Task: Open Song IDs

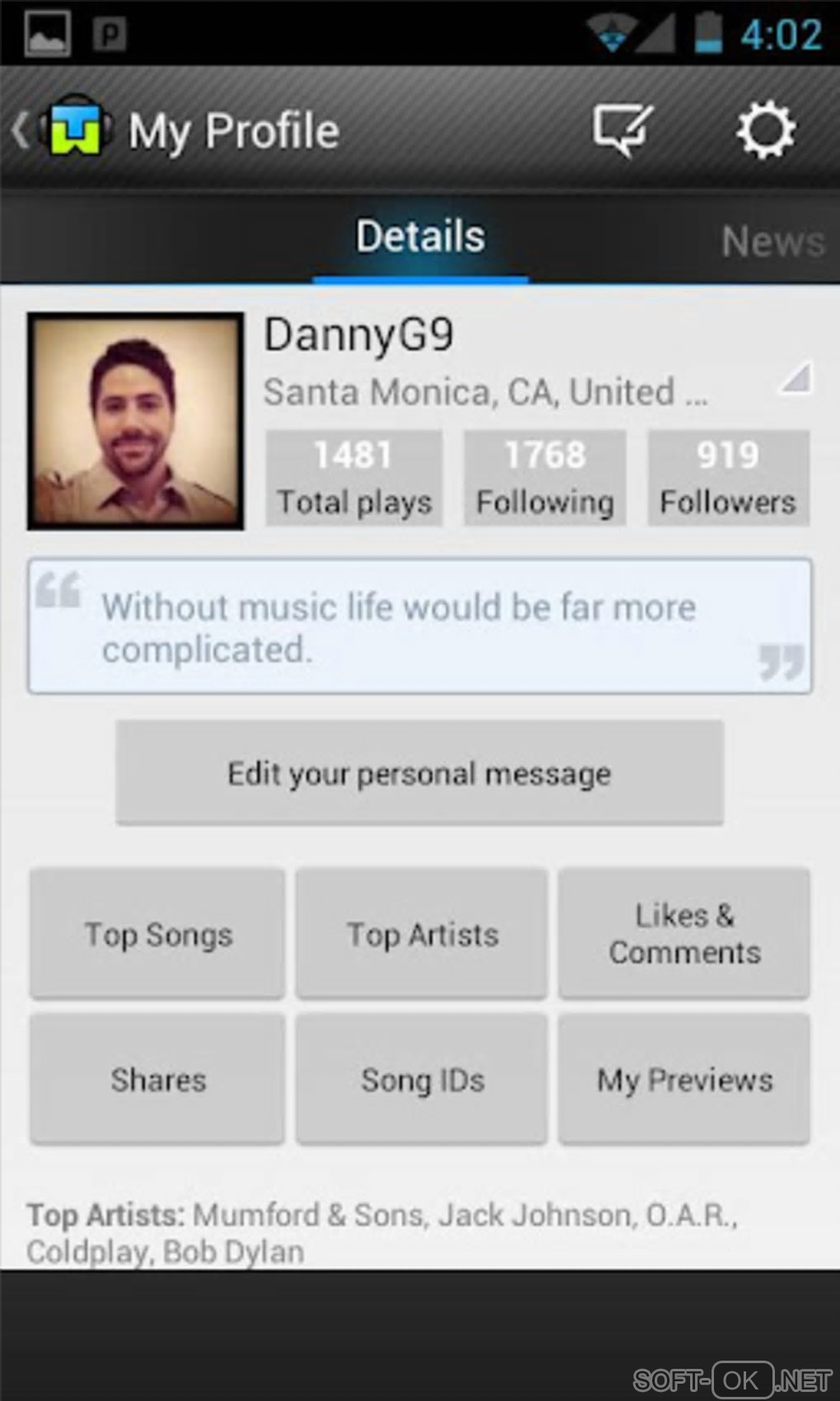Action: pyautogui.click(x=422, y=1079)
